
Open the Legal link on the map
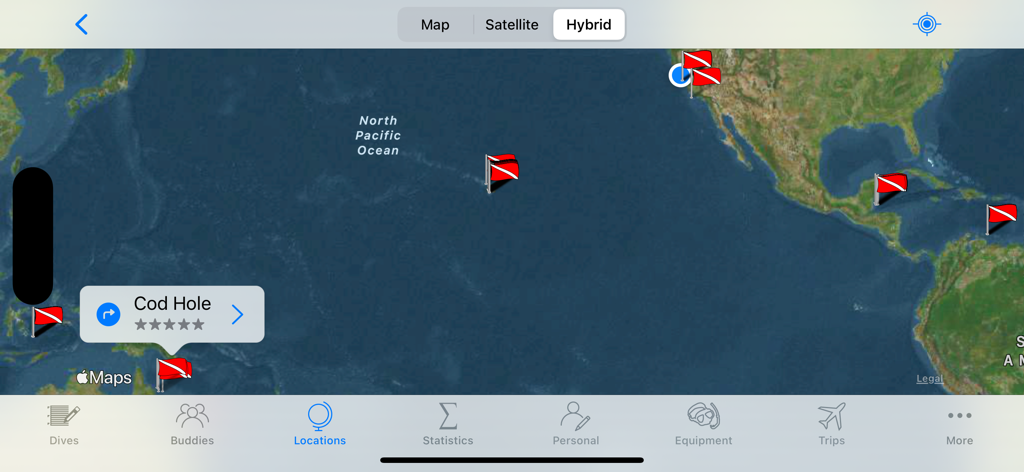tap(929, 379)
